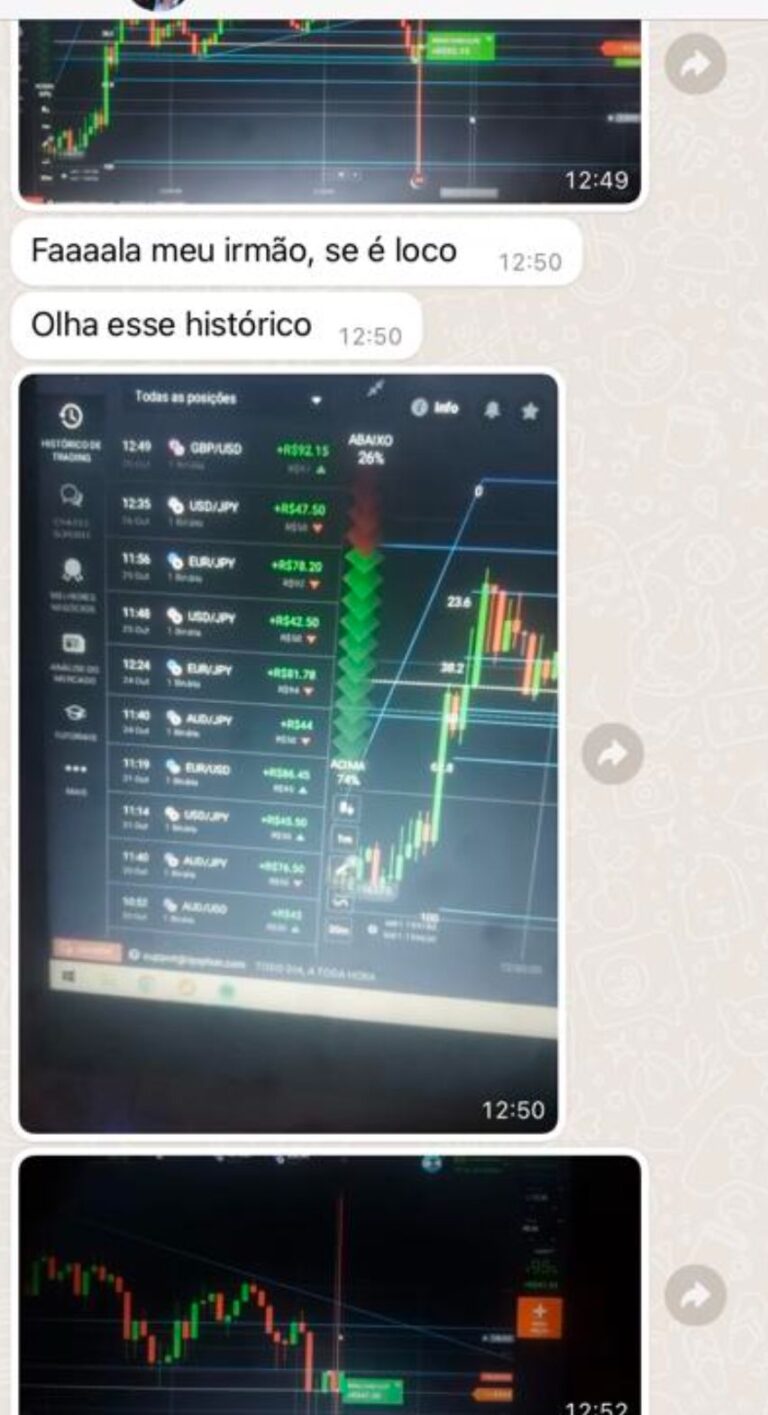Viewport: 768px width, 1415px height.
Task: Open the trading history photo sent at 12:50
Action: pyautogui.click(x=288, y=752)
